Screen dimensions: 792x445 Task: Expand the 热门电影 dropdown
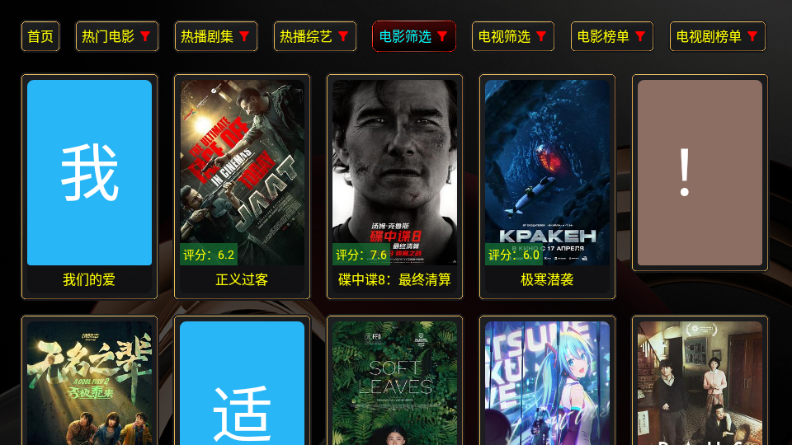[117, 37]
